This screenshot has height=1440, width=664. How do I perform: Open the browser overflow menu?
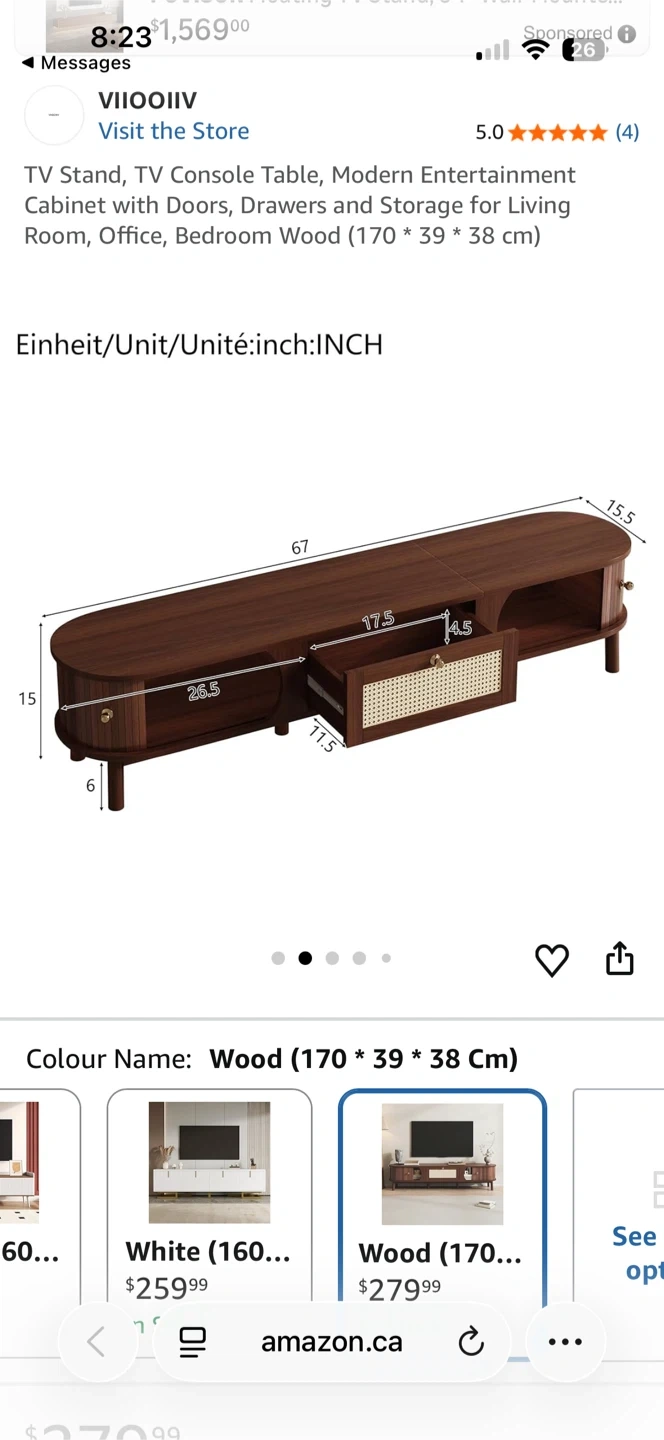pos(565,1342)
